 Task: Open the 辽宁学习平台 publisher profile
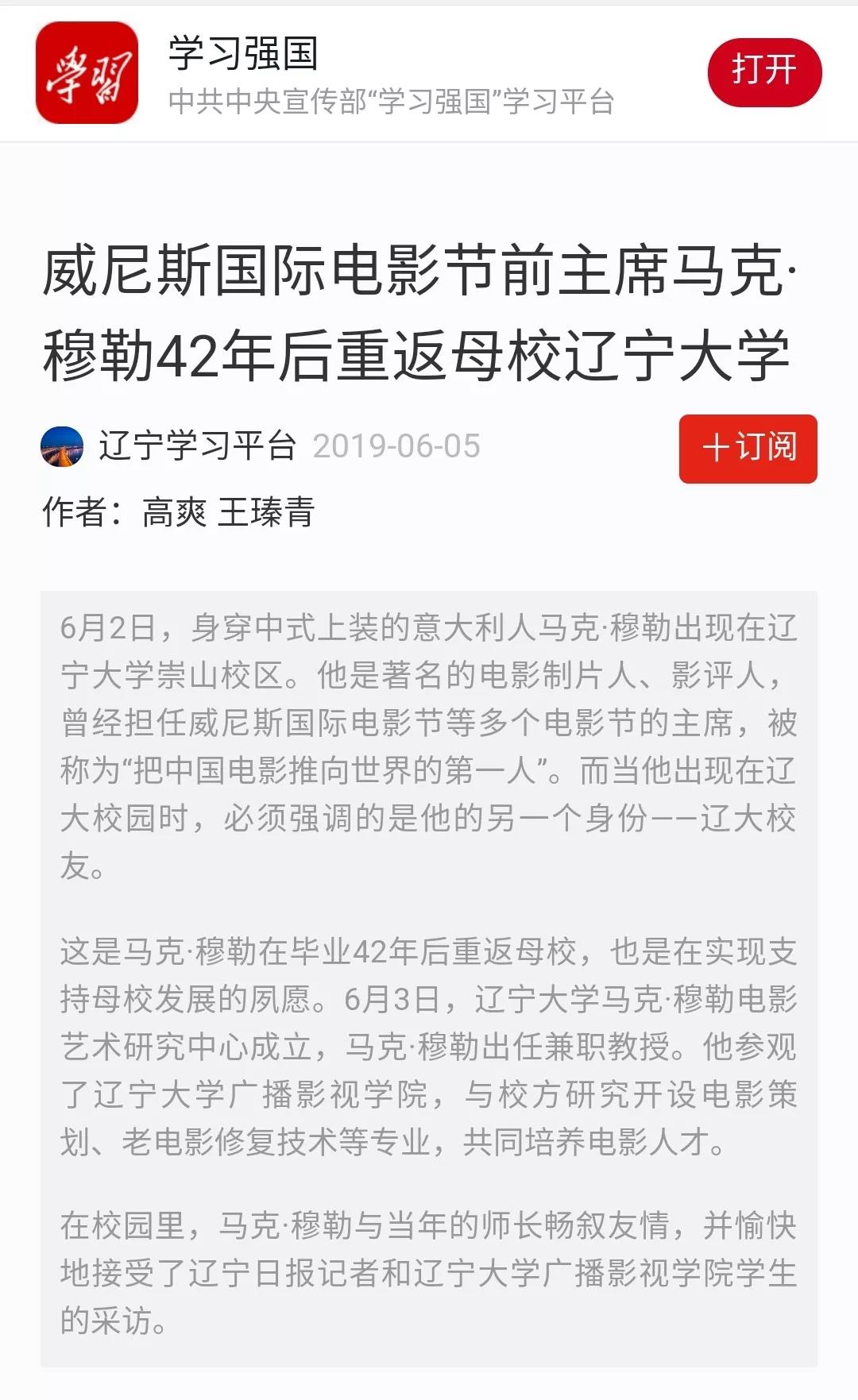tap(196, 446)
